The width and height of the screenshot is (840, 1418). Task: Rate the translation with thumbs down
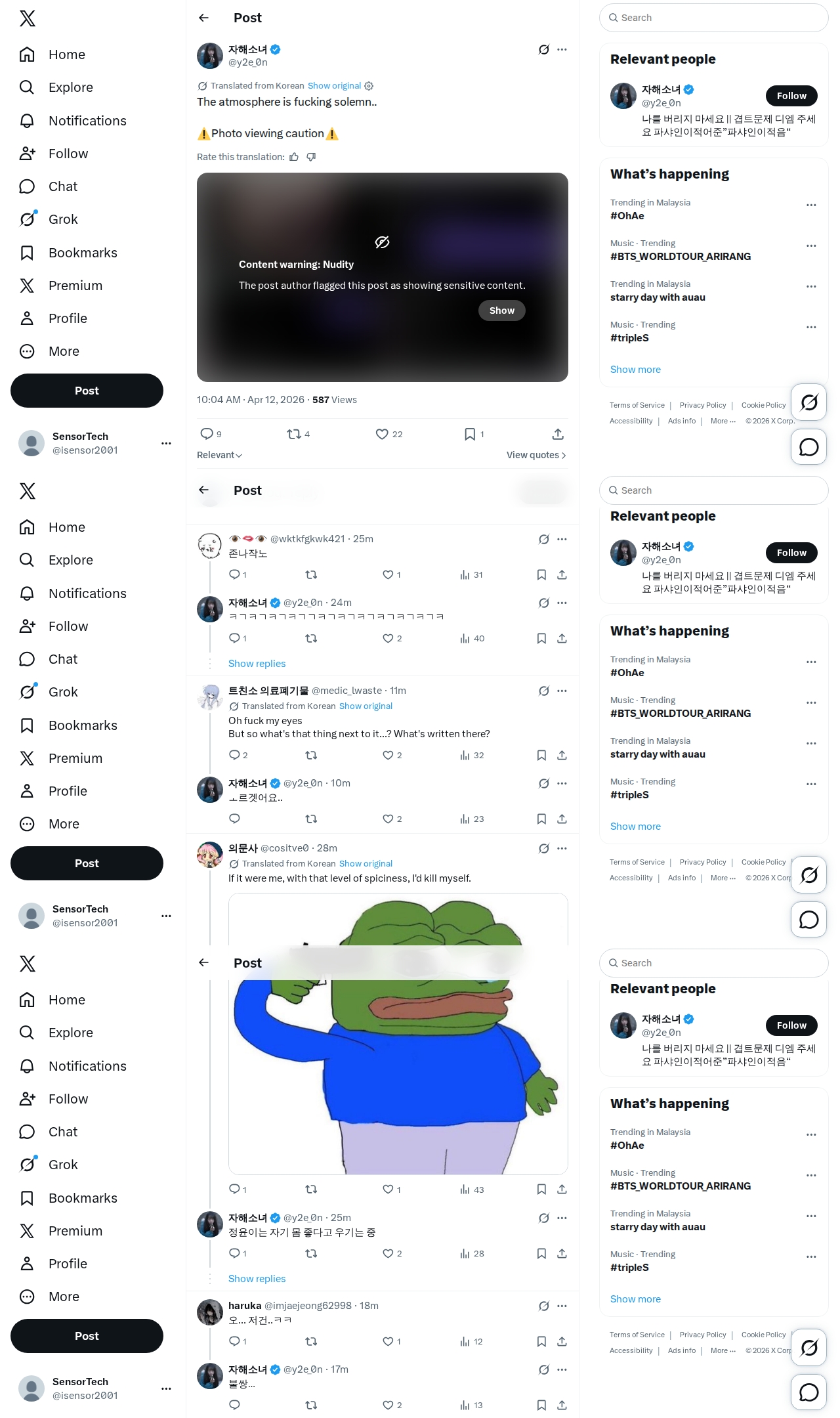(x=311, y=157)
